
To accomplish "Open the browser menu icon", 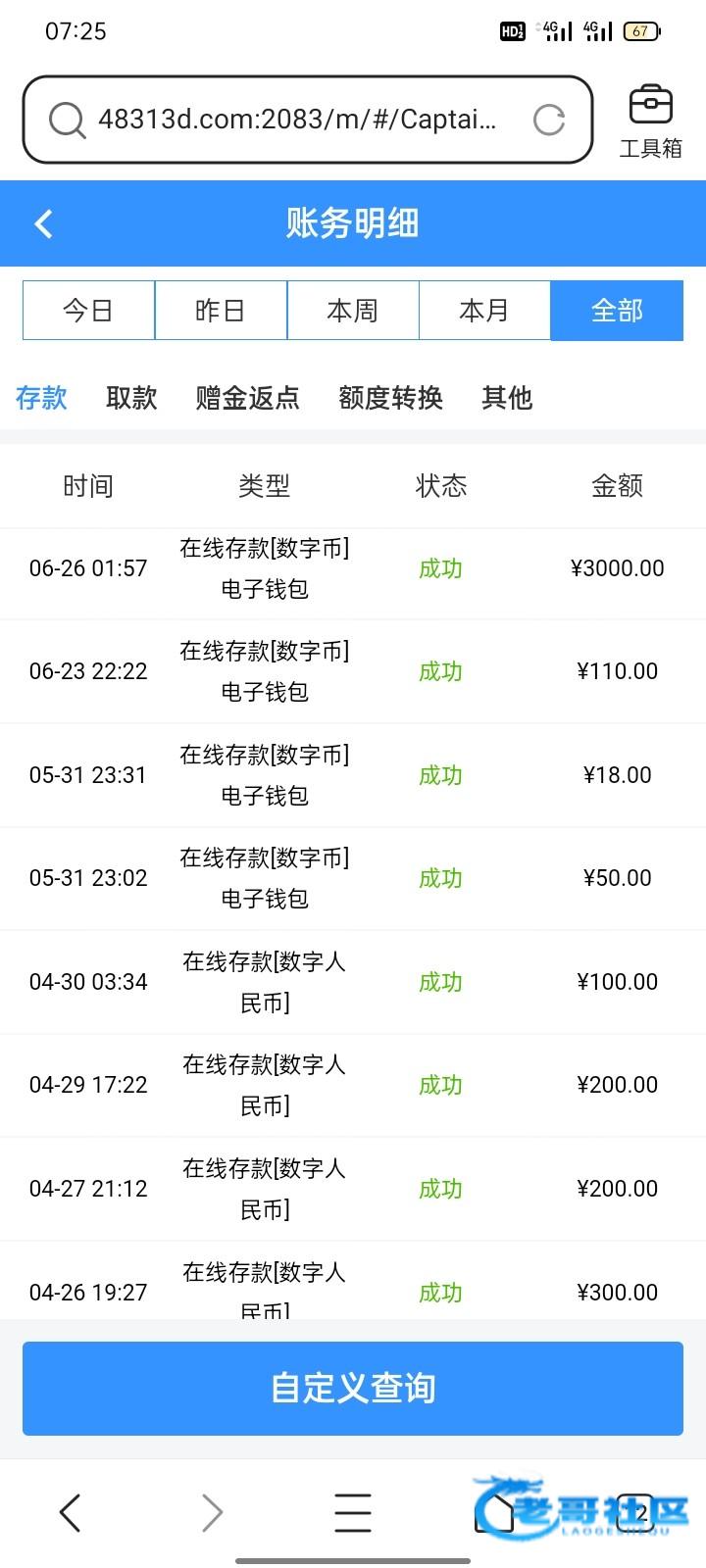I will pyautogui.click(x=353, y=1513).
